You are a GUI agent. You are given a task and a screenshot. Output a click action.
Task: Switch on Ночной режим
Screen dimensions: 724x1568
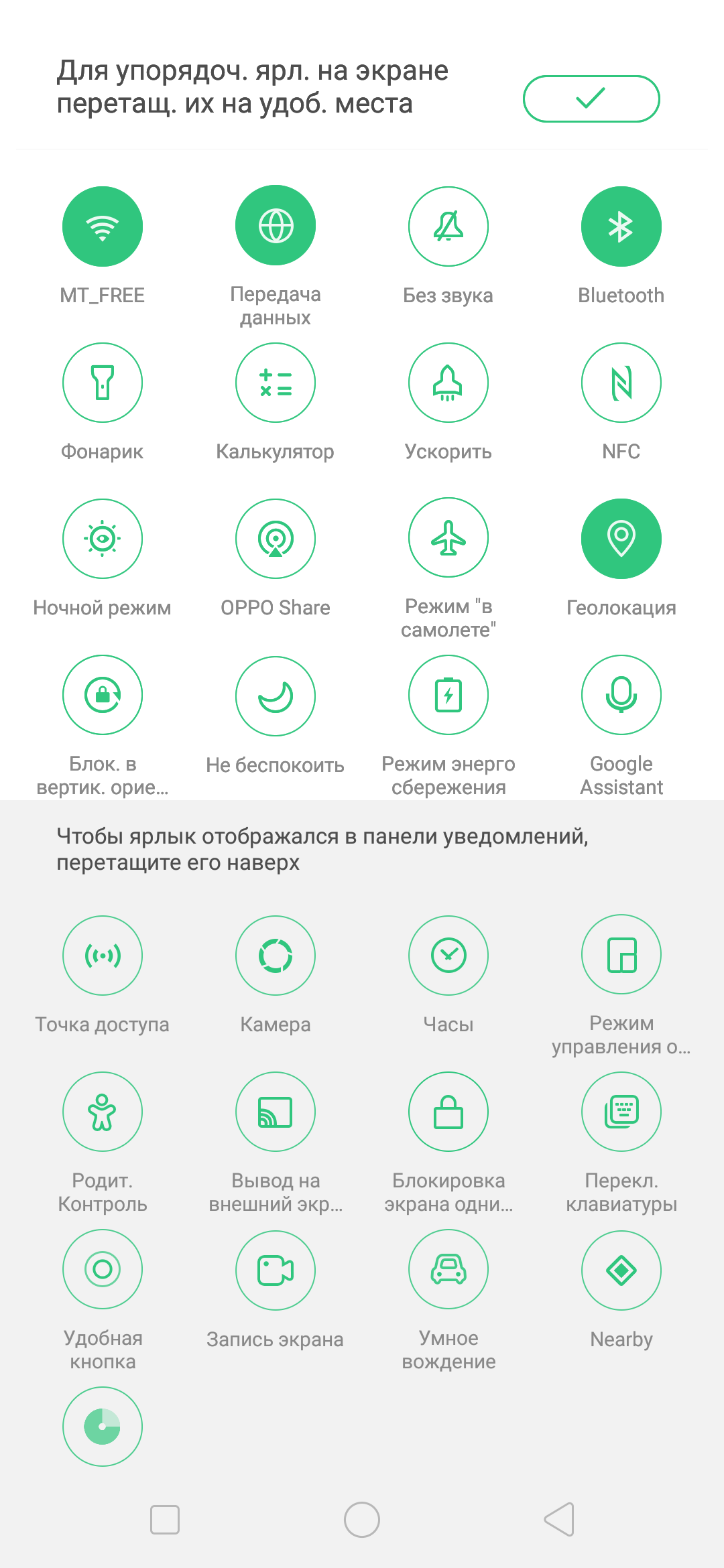103,539
